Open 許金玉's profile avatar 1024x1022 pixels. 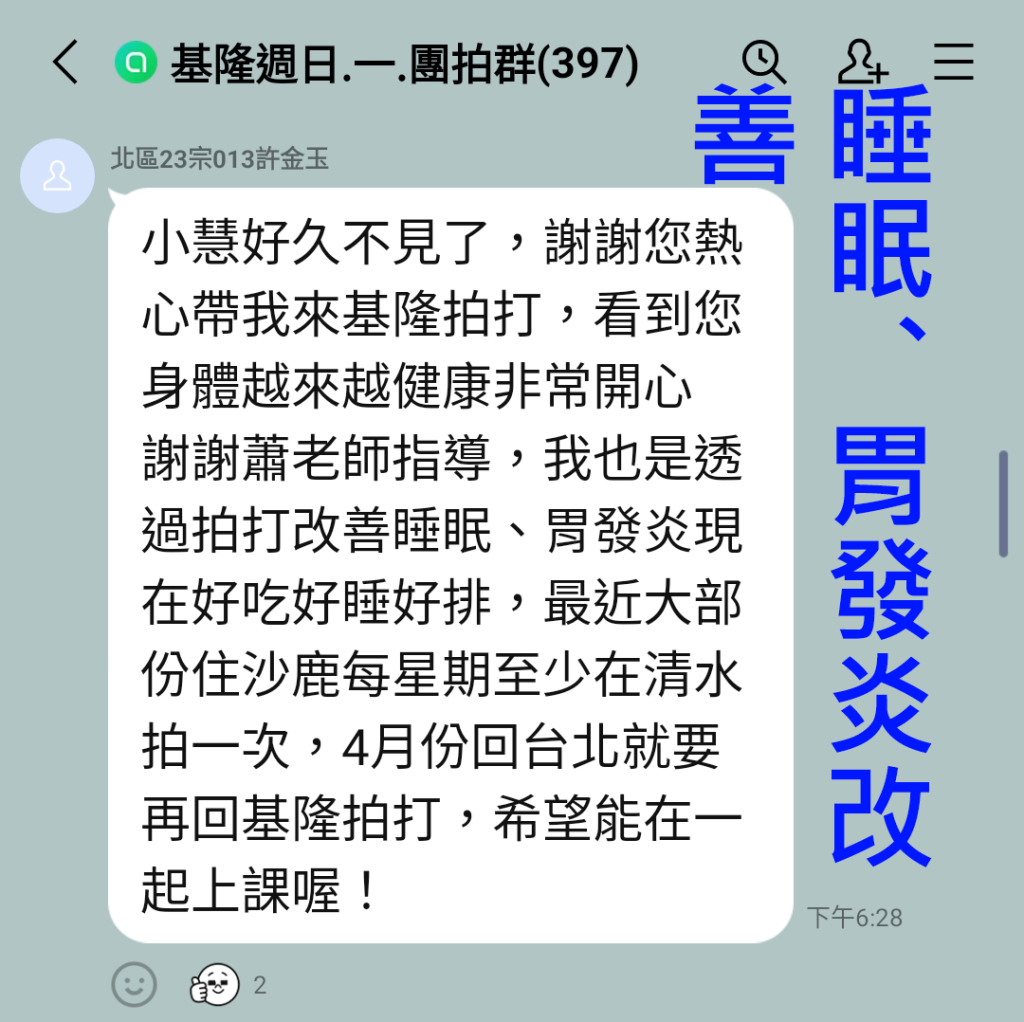click(58, 177)
